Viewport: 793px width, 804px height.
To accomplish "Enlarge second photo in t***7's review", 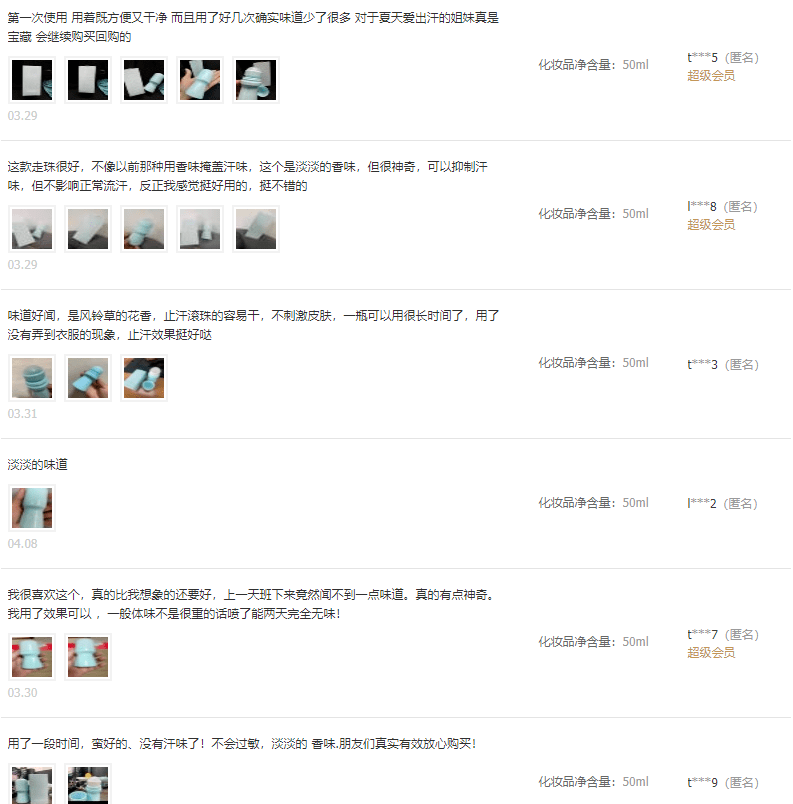I will pyautogui.click(x=88, y=657).
